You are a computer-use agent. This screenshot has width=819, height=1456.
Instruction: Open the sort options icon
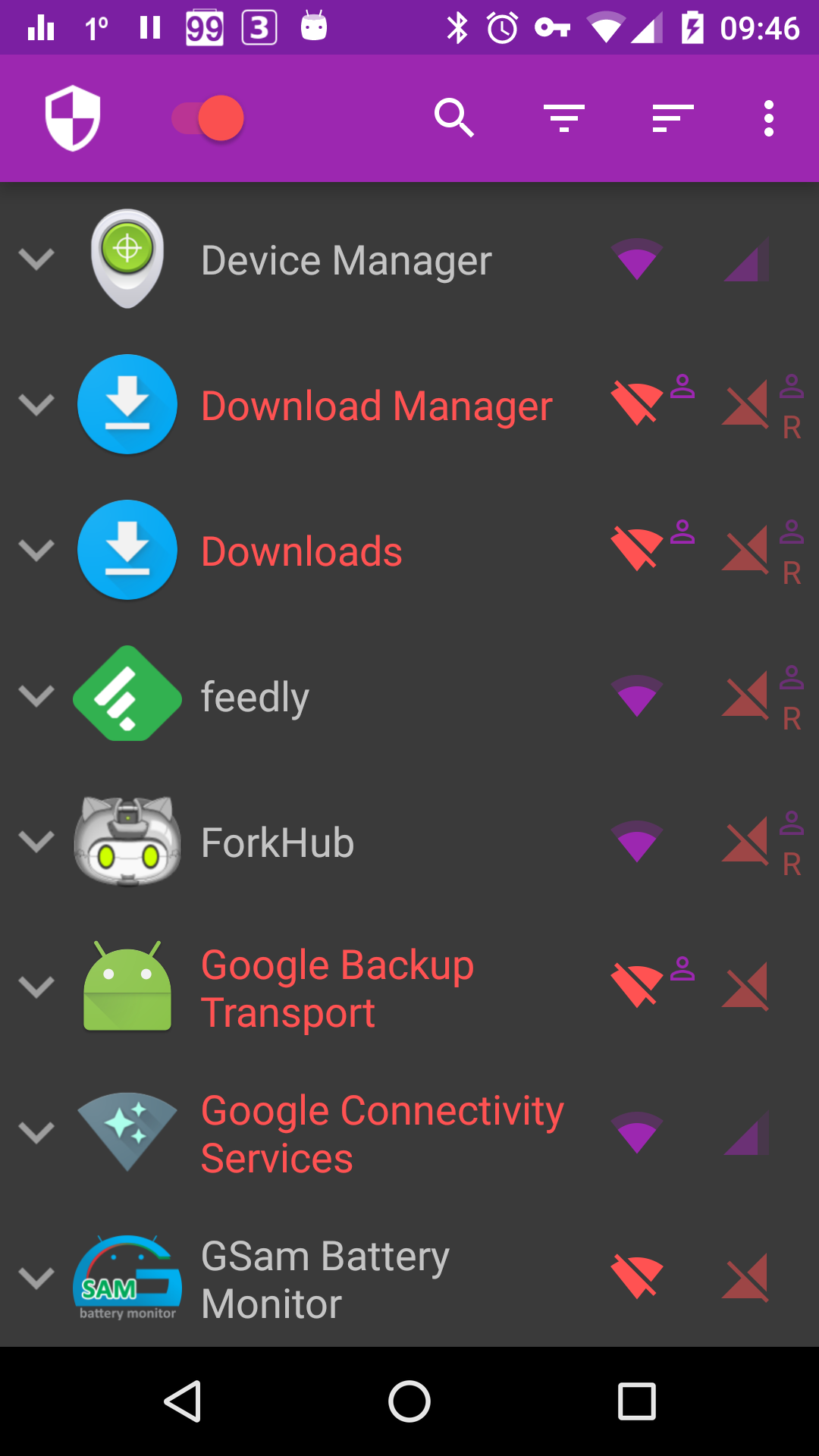coord(673,118)
